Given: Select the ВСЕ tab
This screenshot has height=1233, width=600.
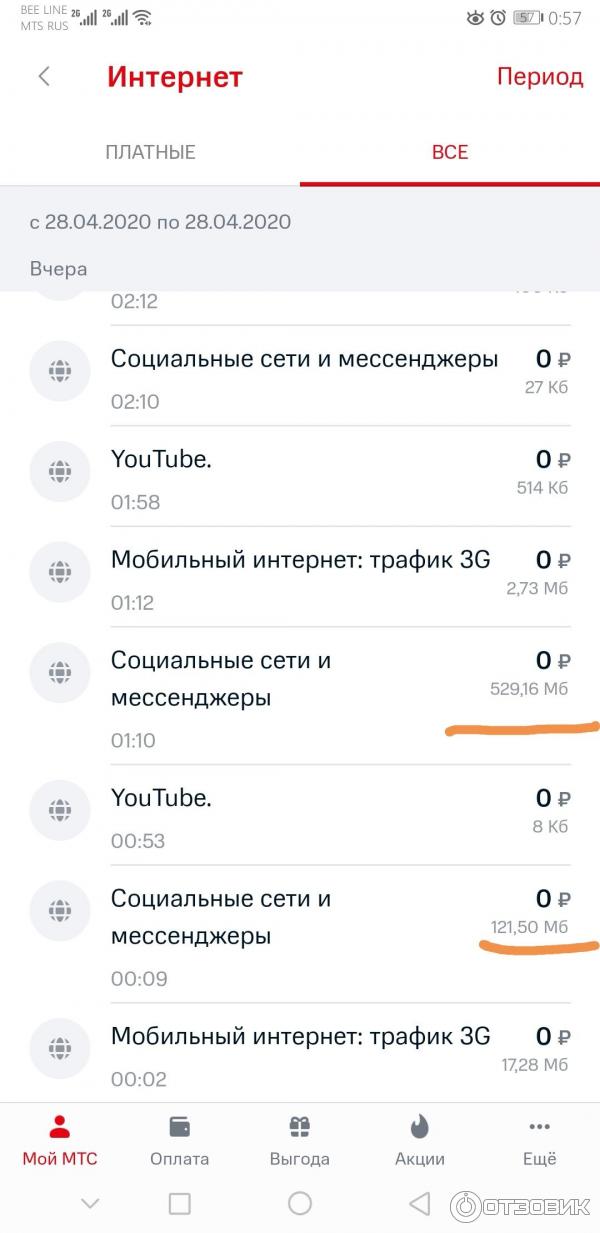Looking at the screenshot, I should [x=450, y=153].
